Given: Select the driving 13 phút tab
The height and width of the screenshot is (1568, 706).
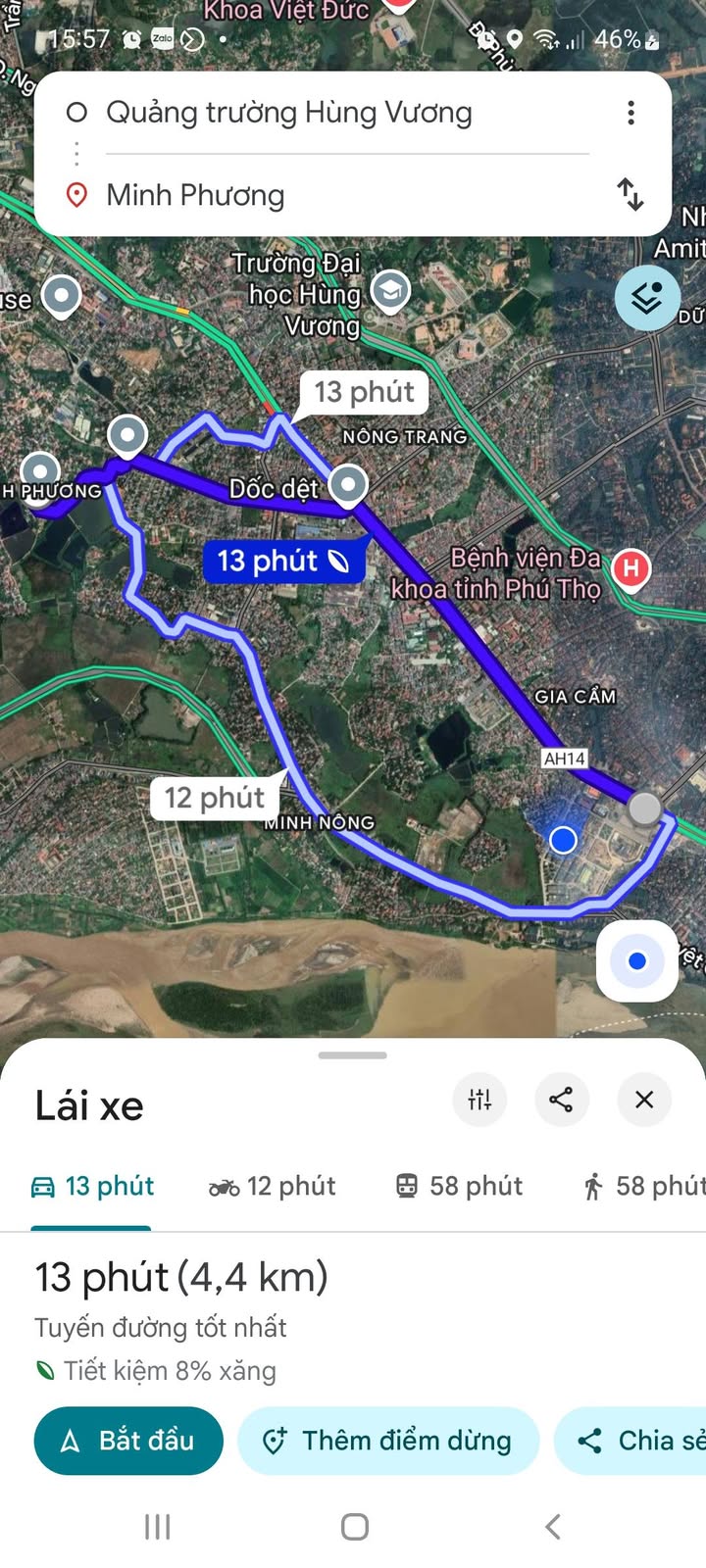Looking at the screenshot, I should tap(92, 1187).
